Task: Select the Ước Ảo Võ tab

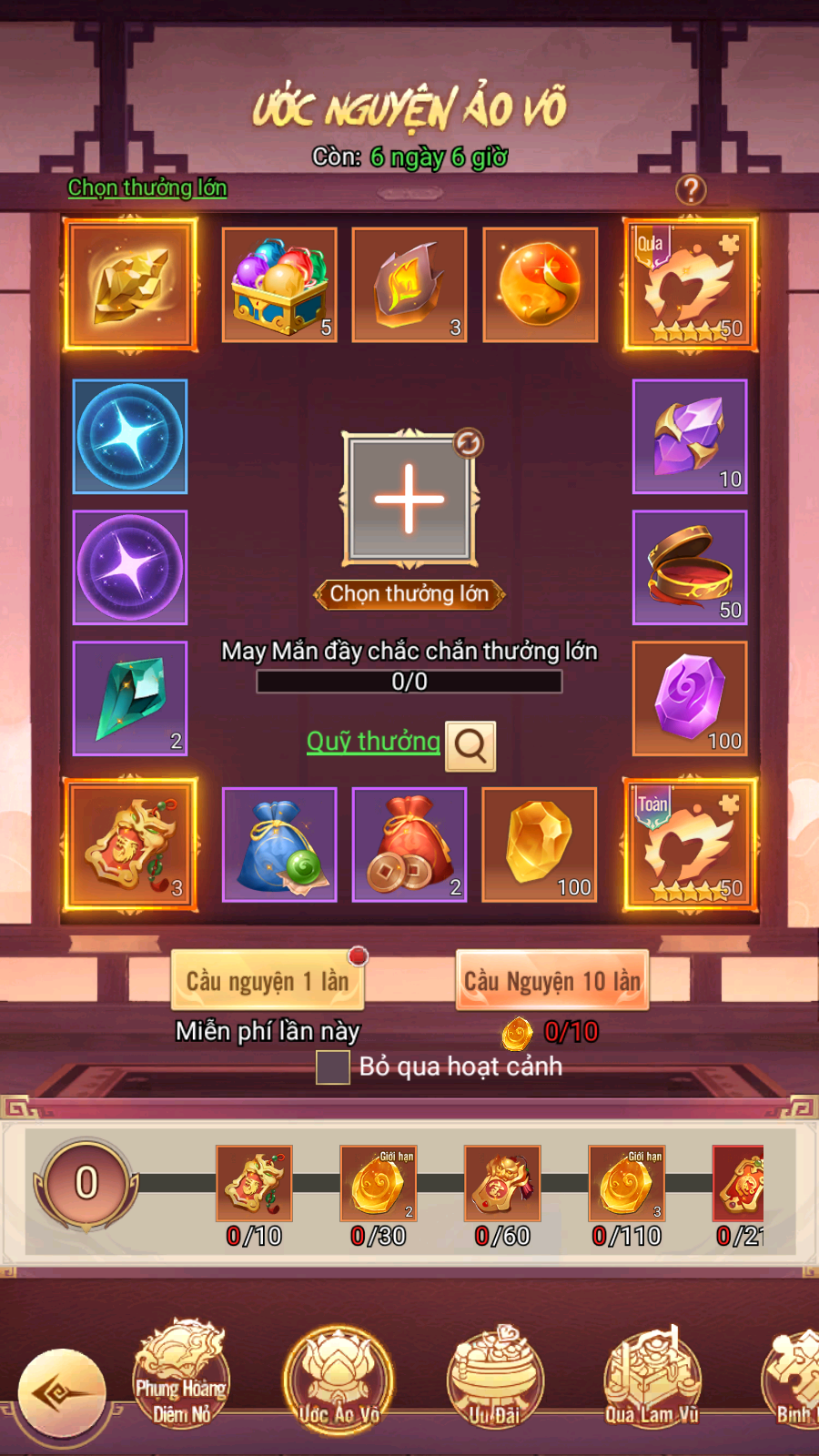Action: click(339, 1379)
